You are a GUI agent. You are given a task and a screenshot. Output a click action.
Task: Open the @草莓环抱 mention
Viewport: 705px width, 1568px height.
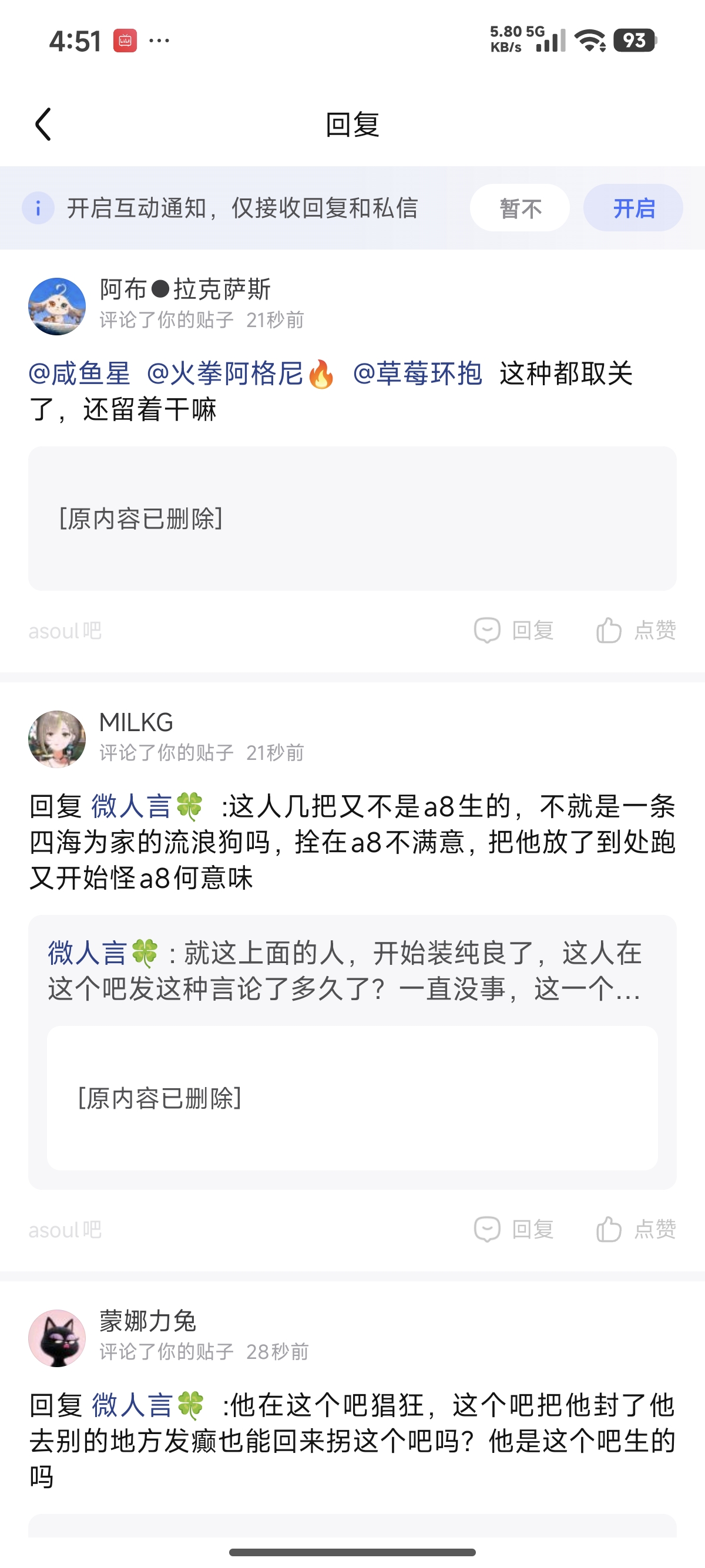(x=418, y=373)
